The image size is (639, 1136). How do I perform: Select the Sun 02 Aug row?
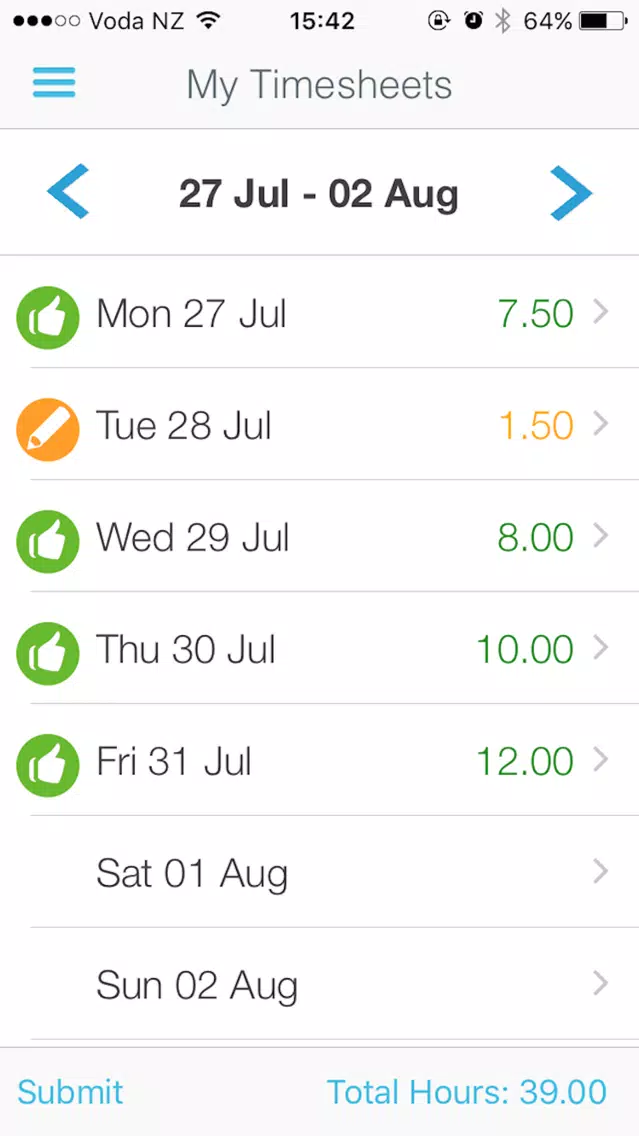coord(320,984)
